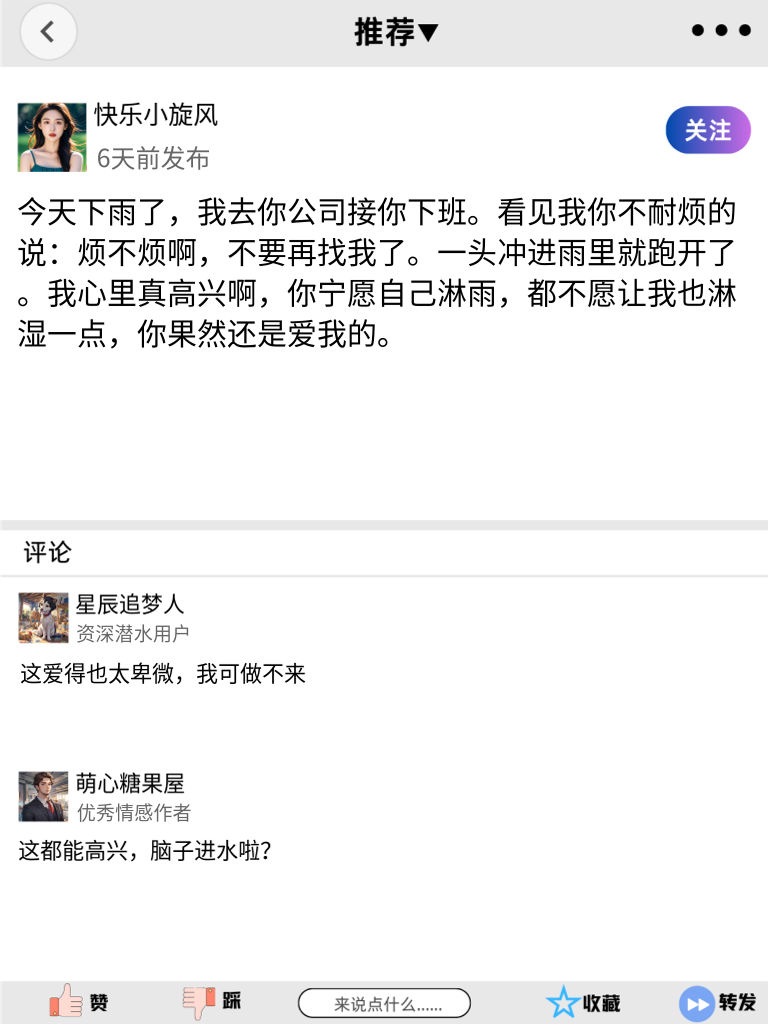Click 萌心糖果屋's commenter avatar

[x=44, y=795]
